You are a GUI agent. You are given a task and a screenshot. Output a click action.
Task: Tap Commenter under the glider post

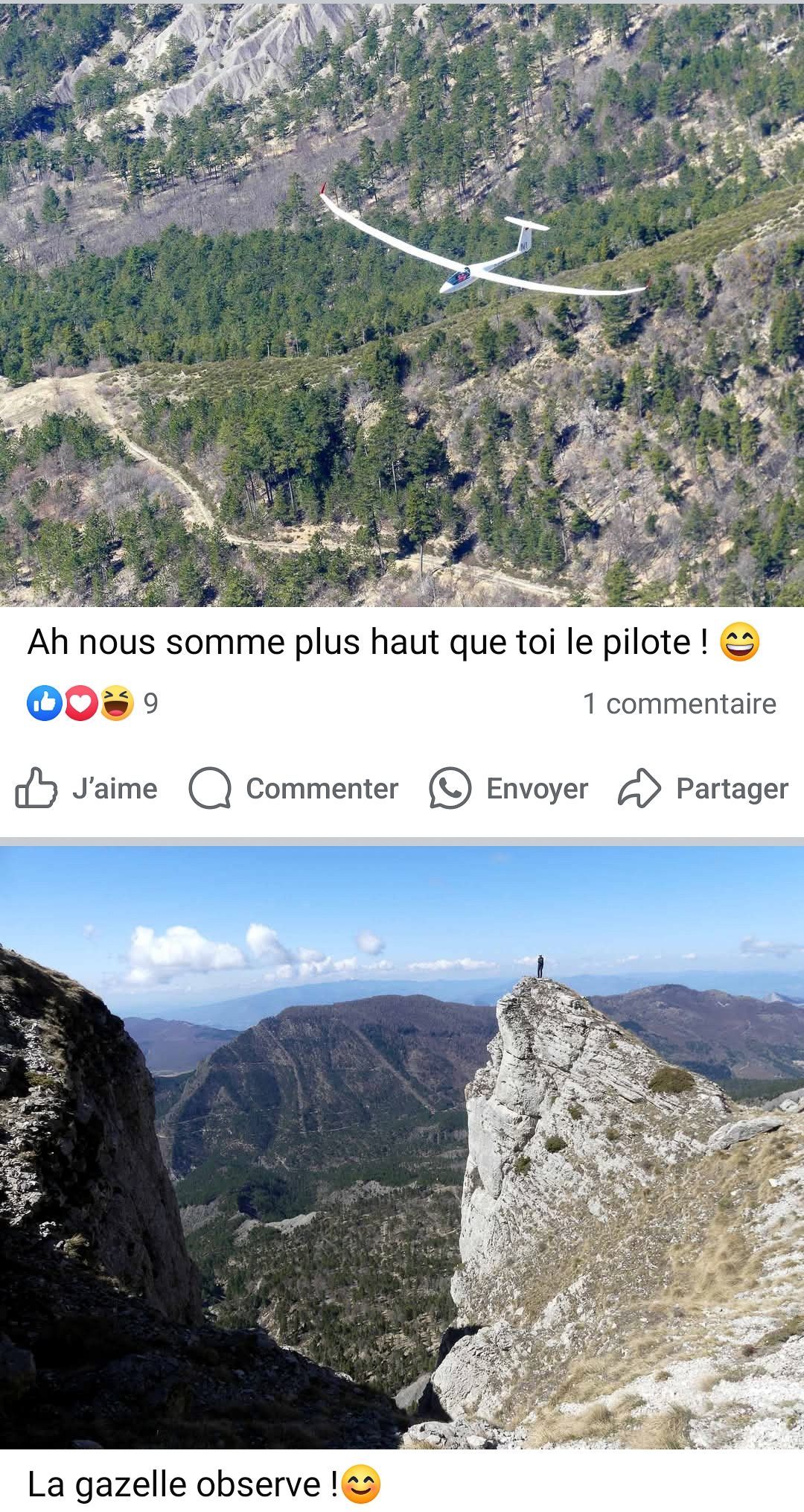pyautogui.click(x=294, y=789)
